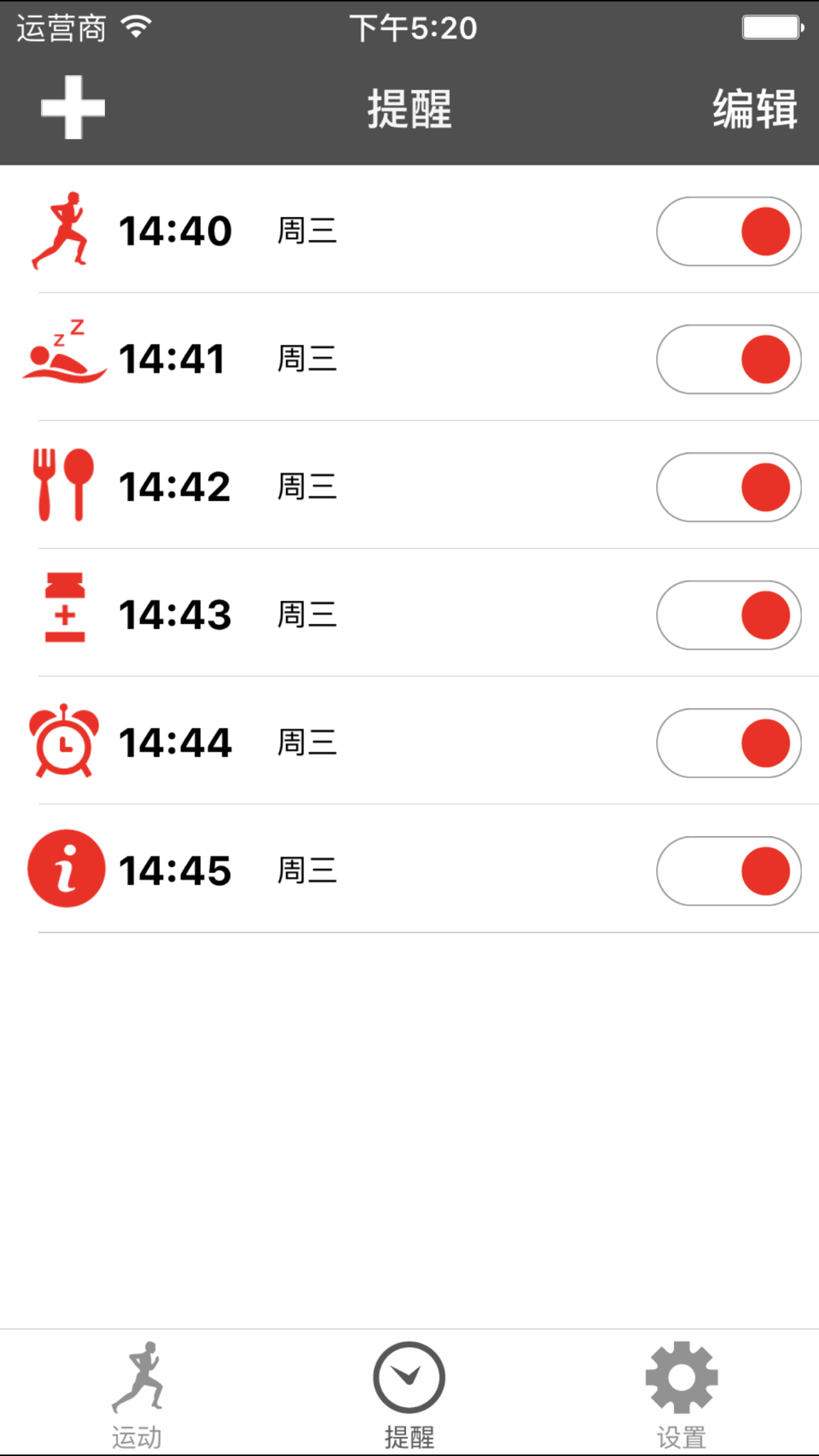Toggle the 14:42 meal reminder
819x1456 pixels.
tap(728, 486)
